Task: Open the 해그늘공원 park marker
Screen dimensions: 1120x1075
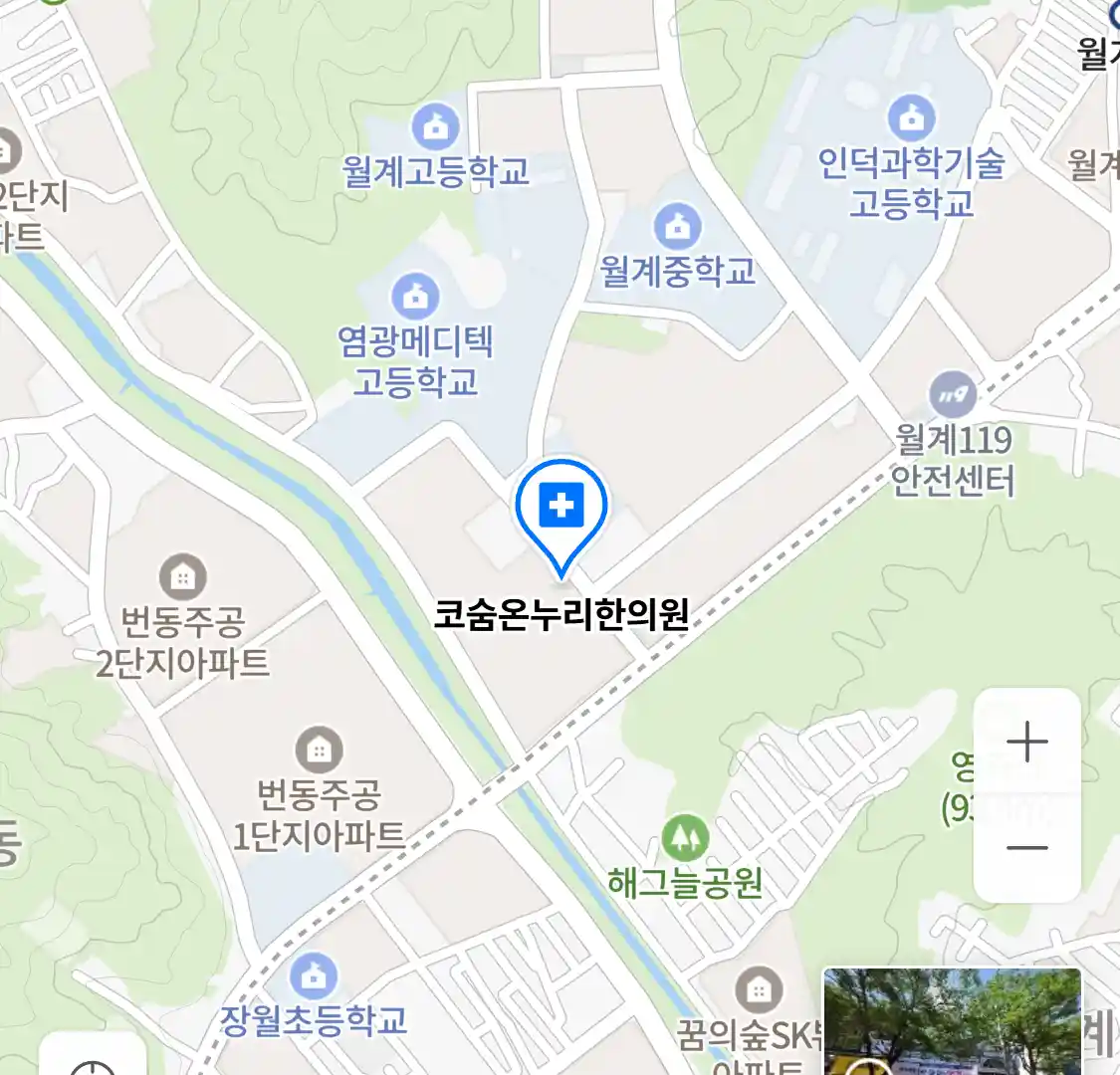Action: click(685, 838)
